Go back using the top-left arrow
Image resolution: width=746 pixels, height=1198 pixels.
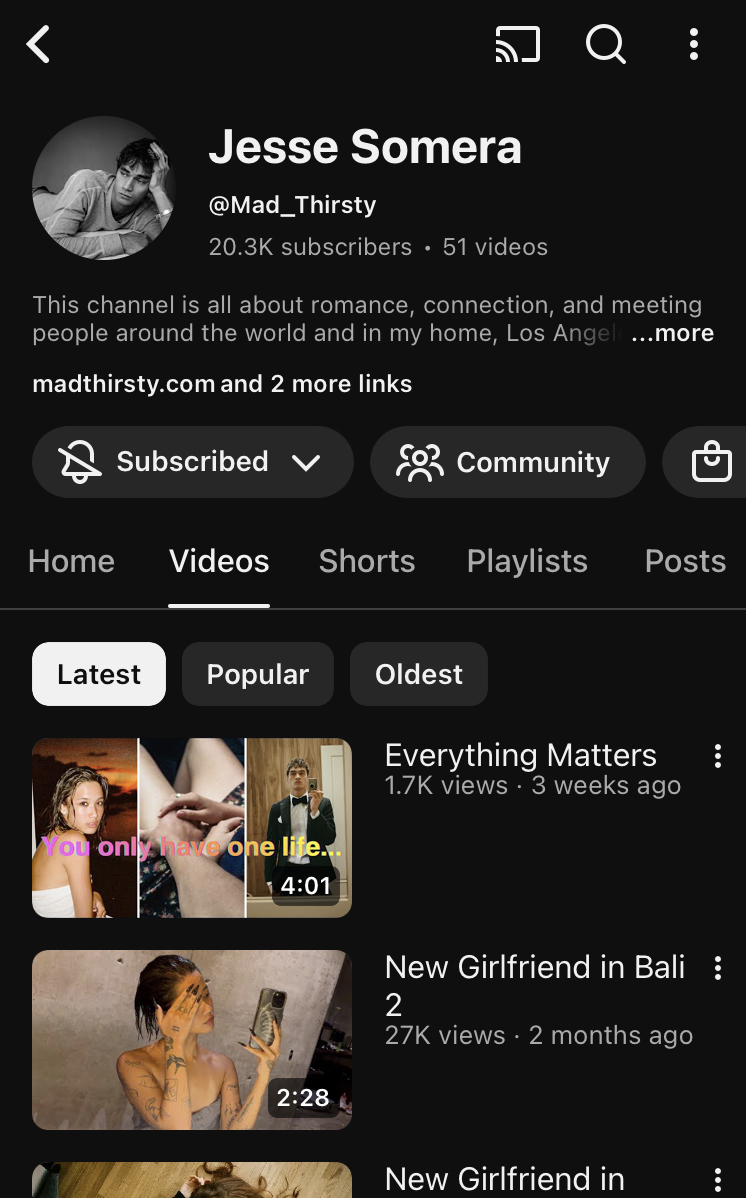pyautogui.click(x=39, y=44)
